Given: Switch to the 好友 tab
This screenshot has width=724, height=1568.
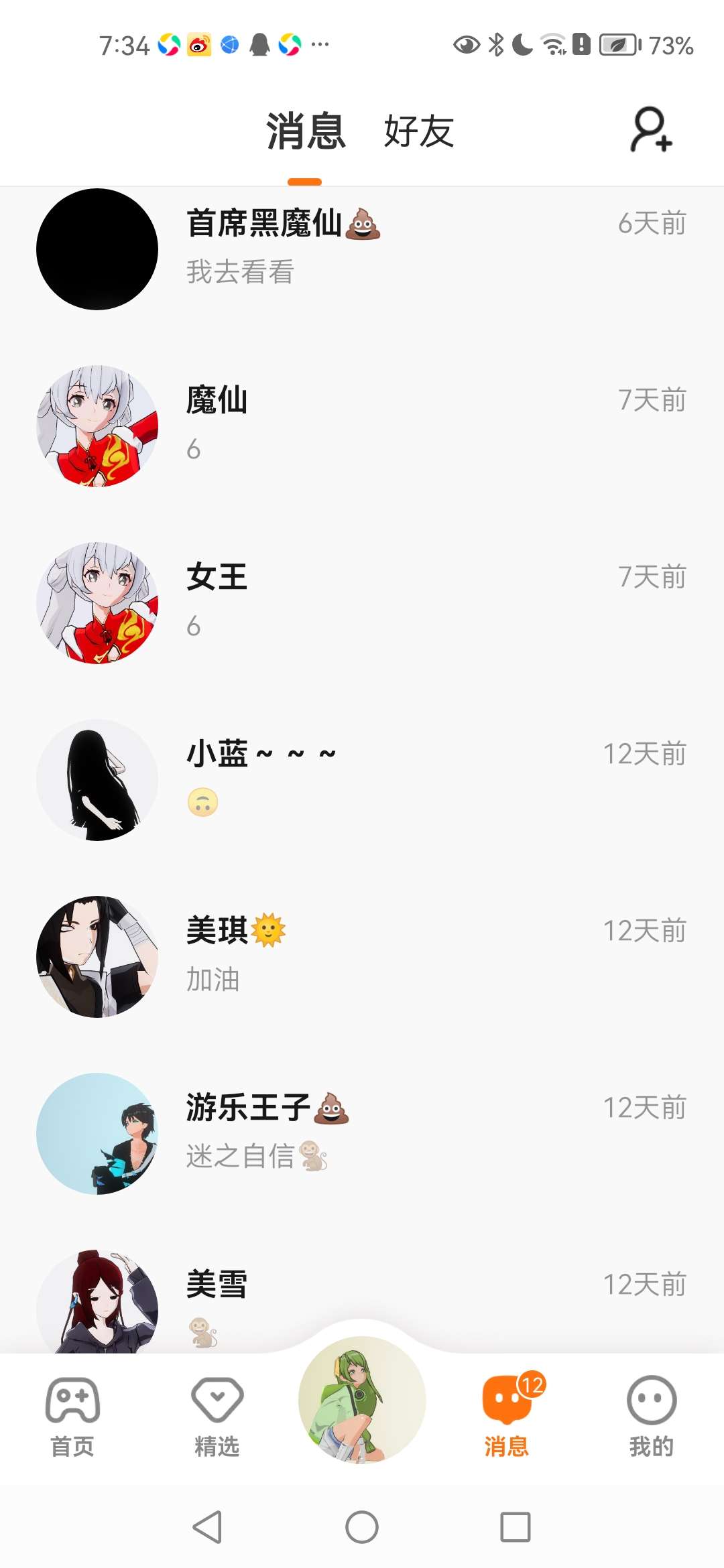Looking at the screenshot, I should [419, 131].
